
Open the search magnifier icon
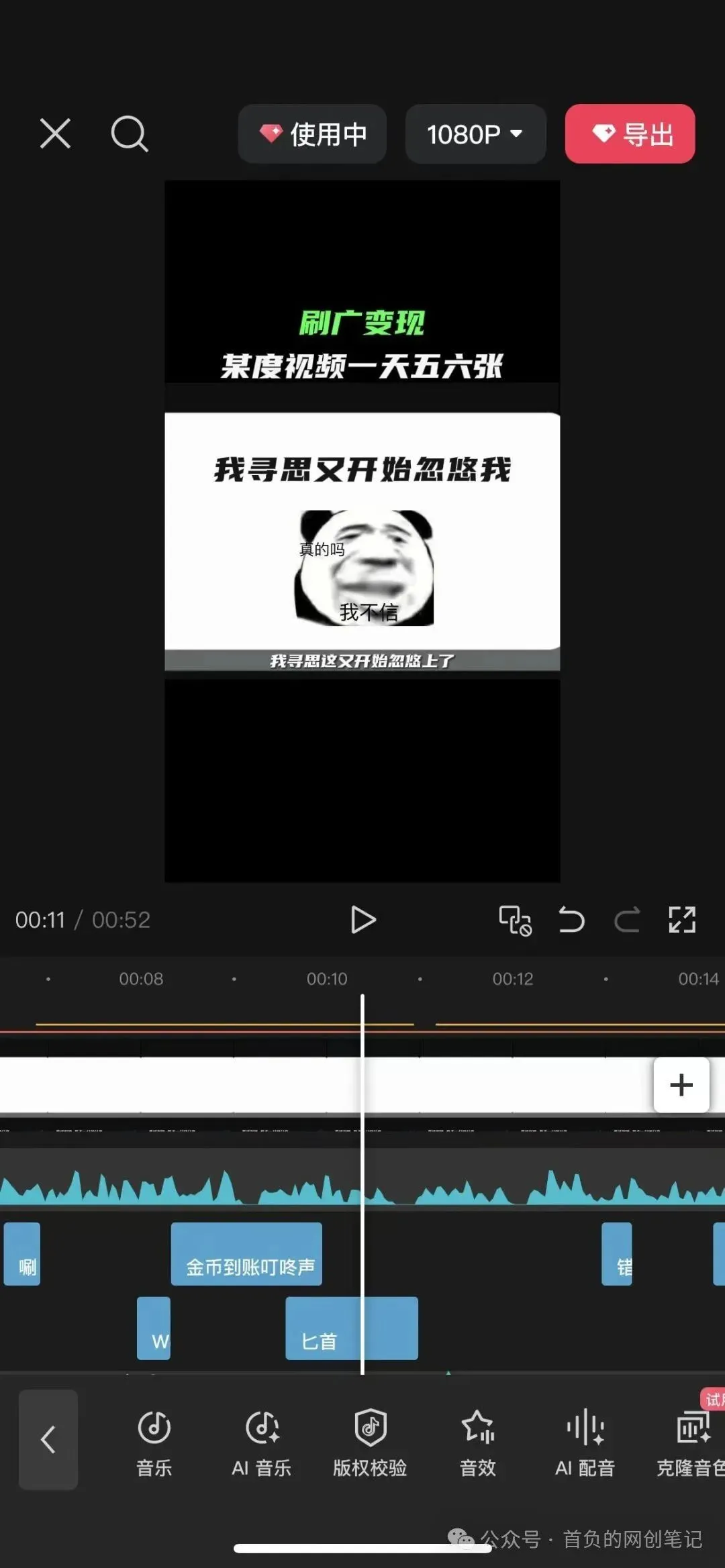pos(129,134)
